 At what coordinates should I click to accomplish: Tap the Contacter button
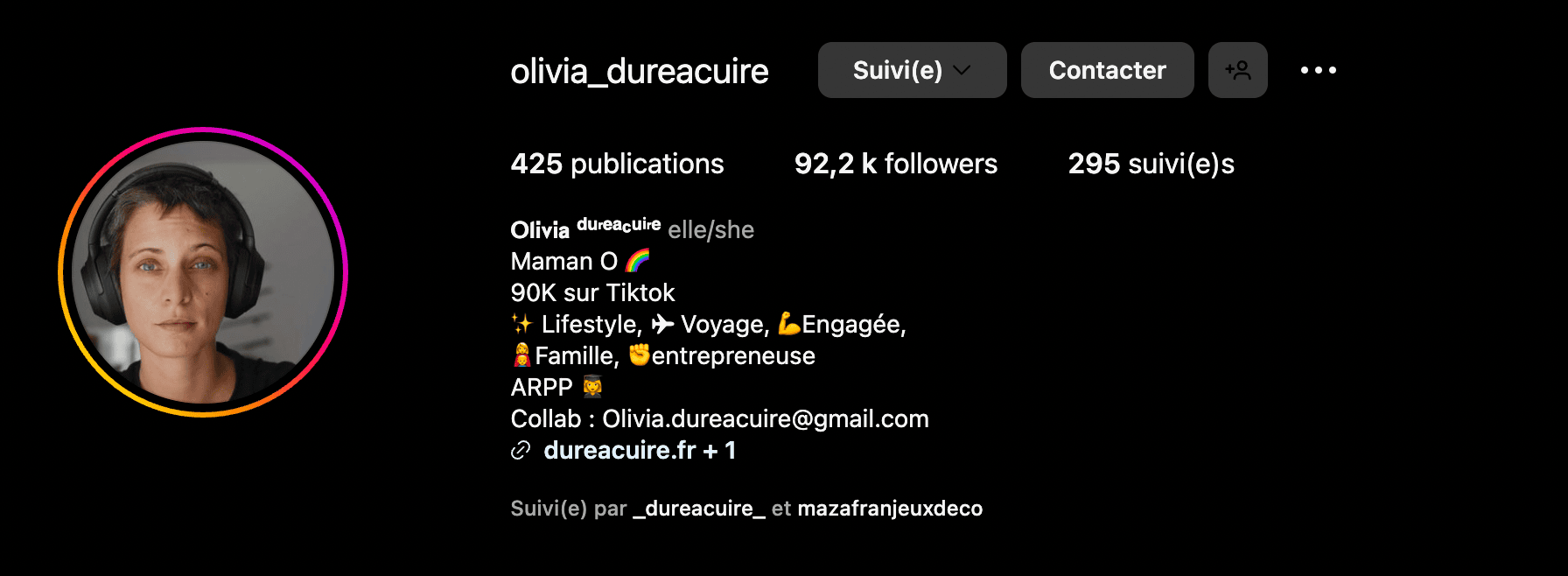(1107, 70)
